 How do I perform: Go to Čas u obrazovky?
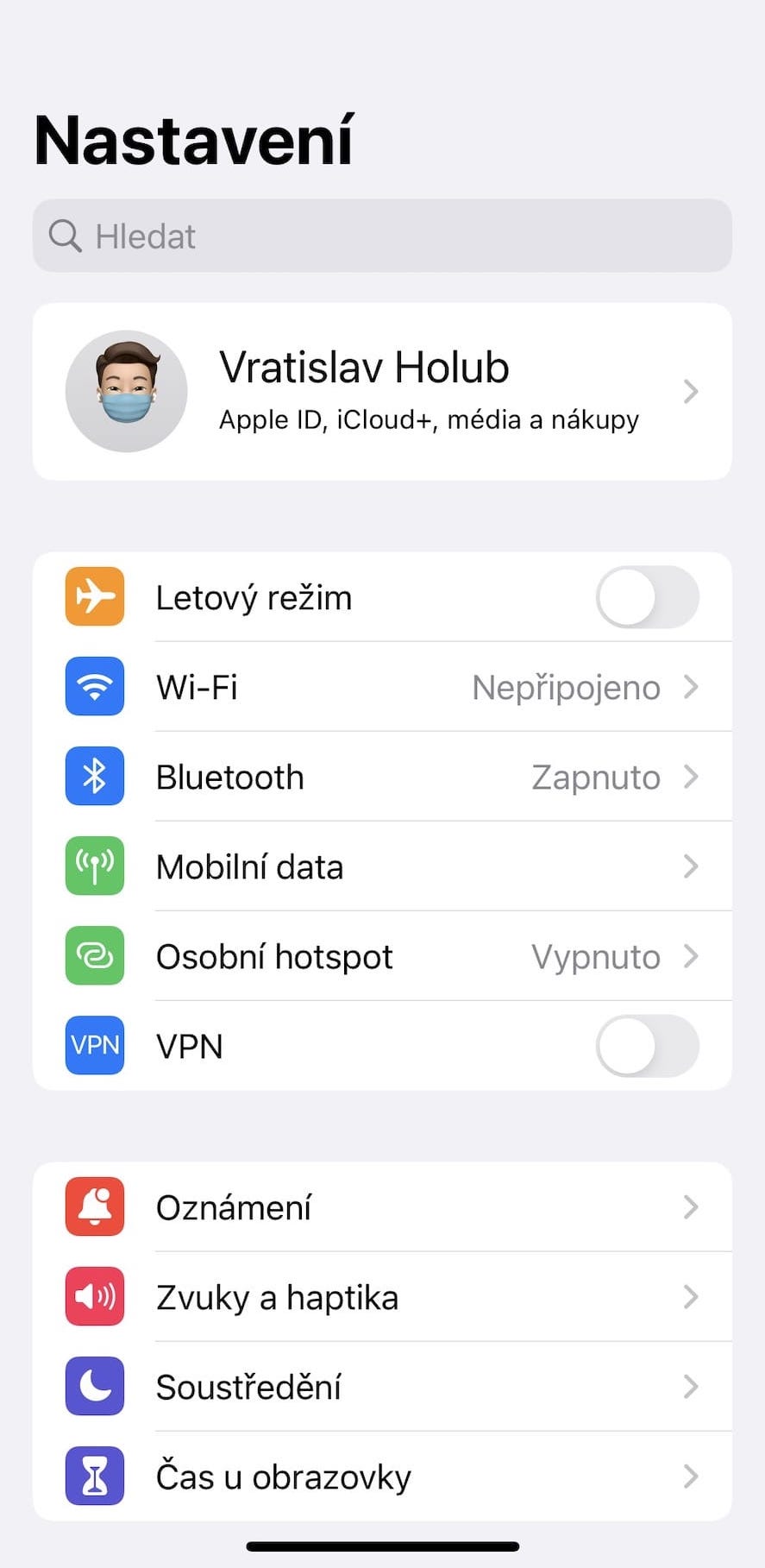pyautogui.click(x=382, y=1477)
